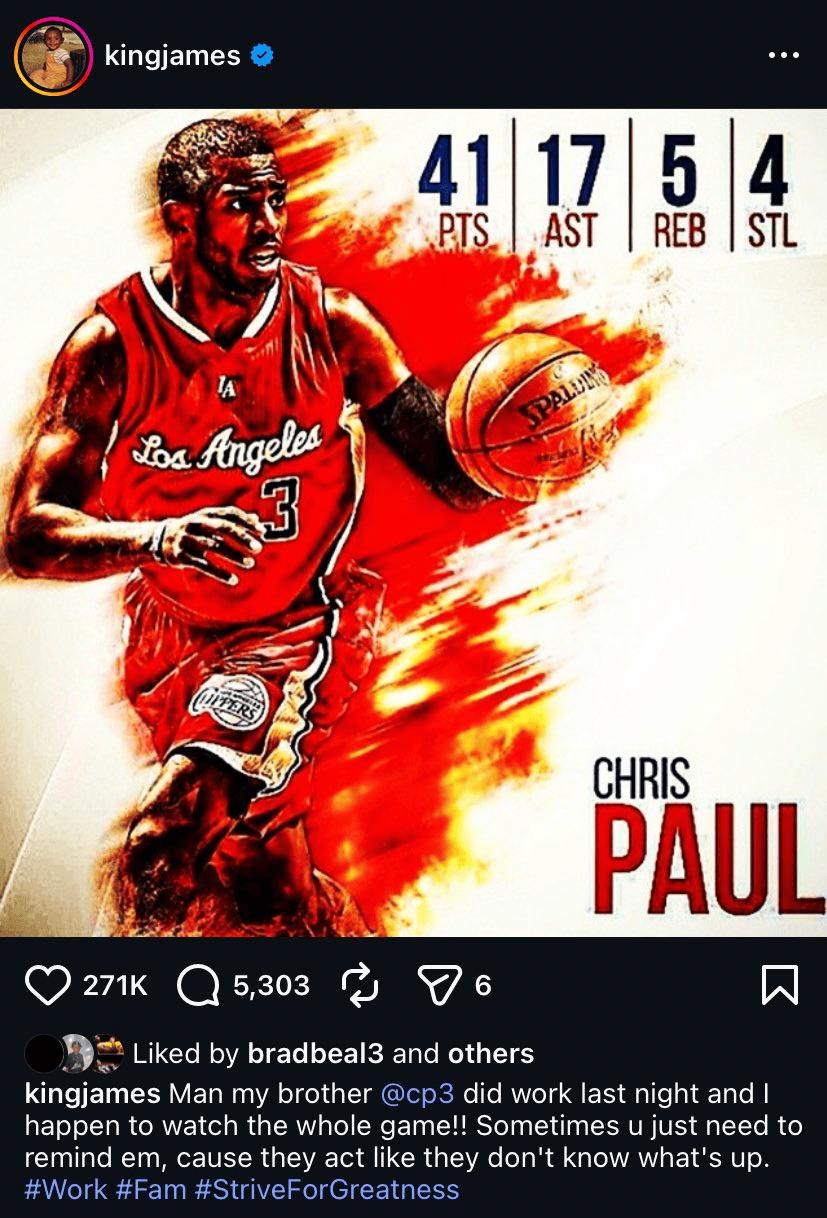Open the kingjames username in the post header
Image resolution: width=827 pixels, height=1218 pixels.
pyautogui.click(x=172, y=56)
